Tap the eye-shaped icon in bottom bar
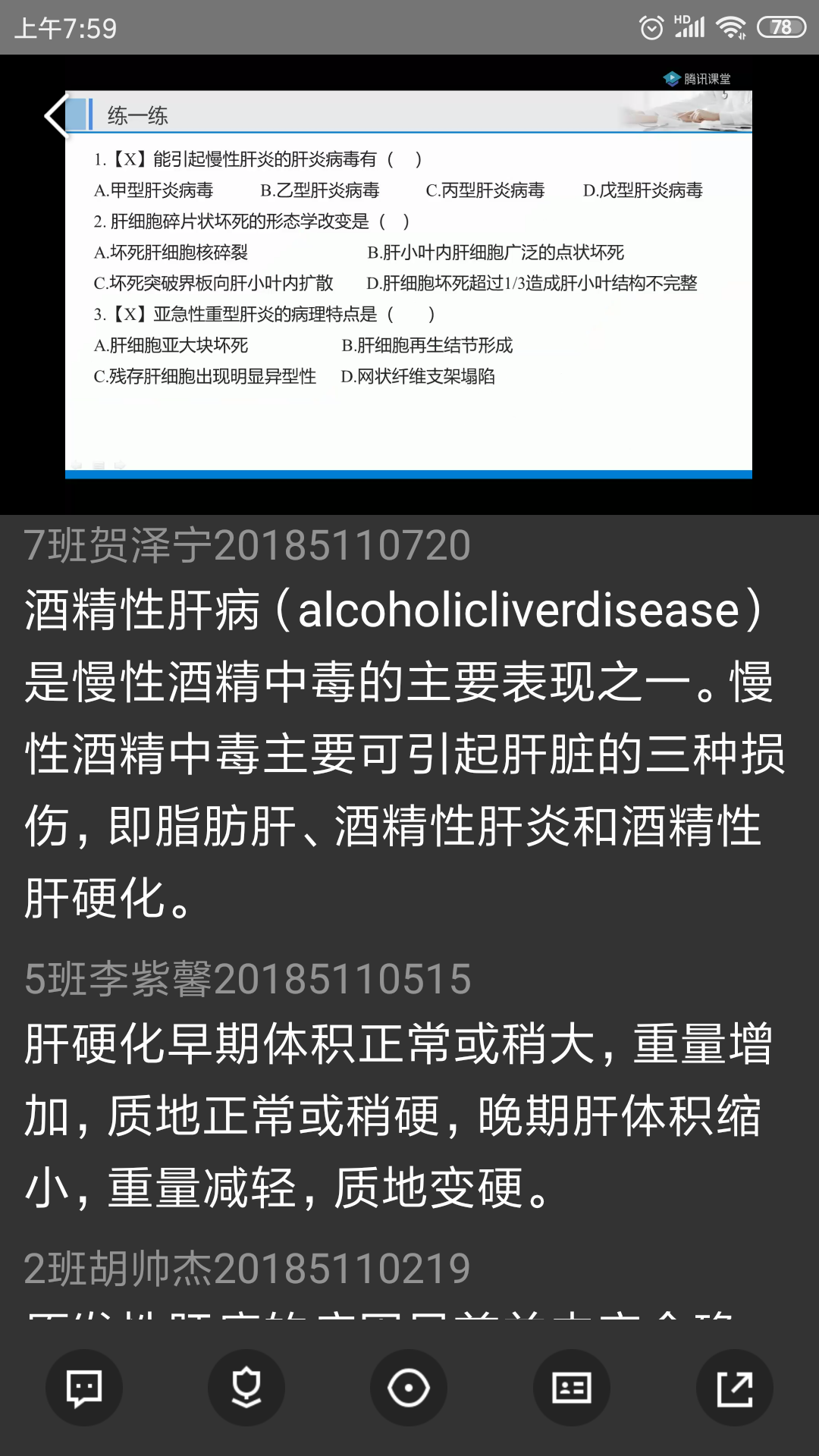The height and width of the screenshot is (1456, 819). point(409,1388)
